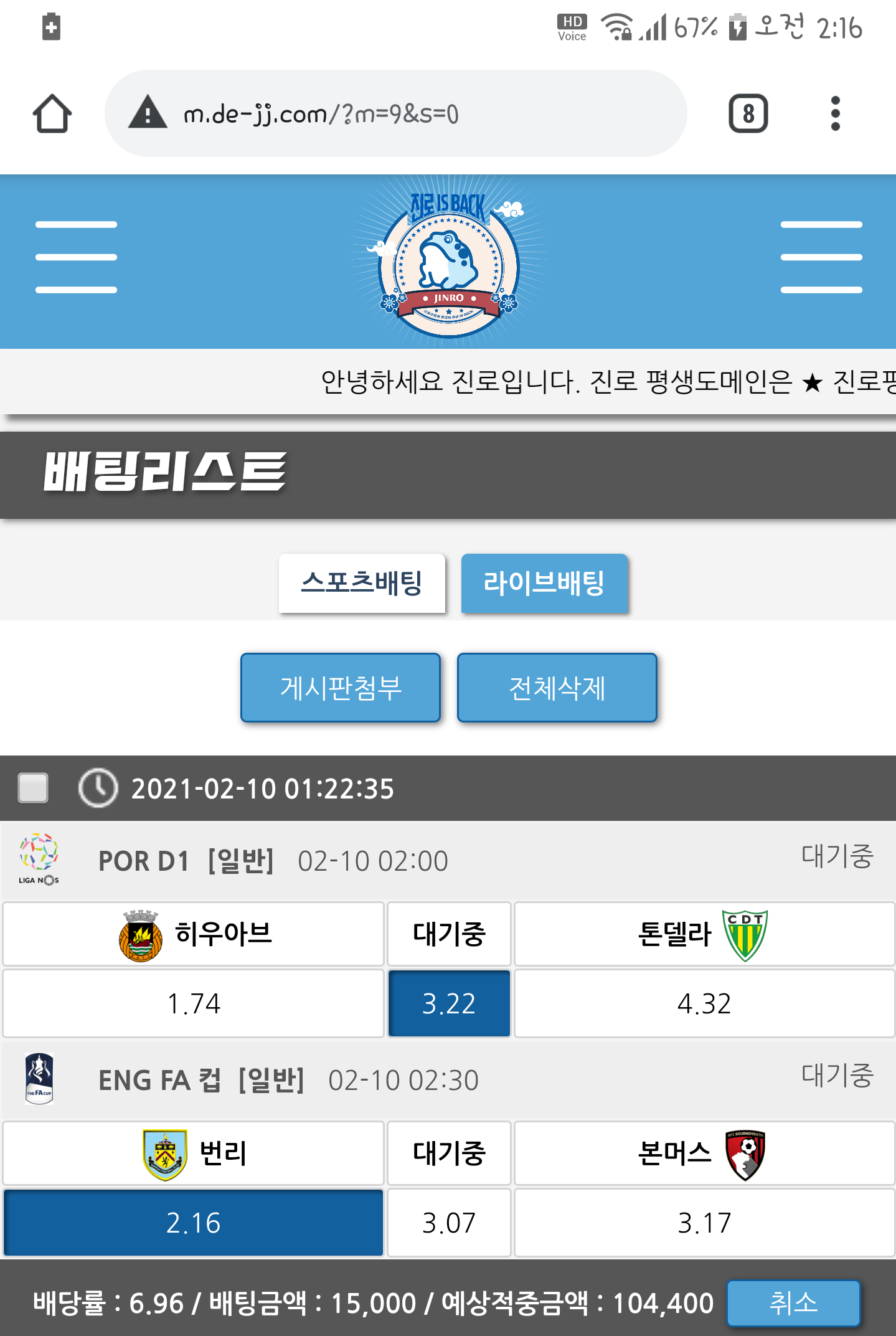Open the browser tab switcher
Screen dimensions: 896x1336
point(748,114)
